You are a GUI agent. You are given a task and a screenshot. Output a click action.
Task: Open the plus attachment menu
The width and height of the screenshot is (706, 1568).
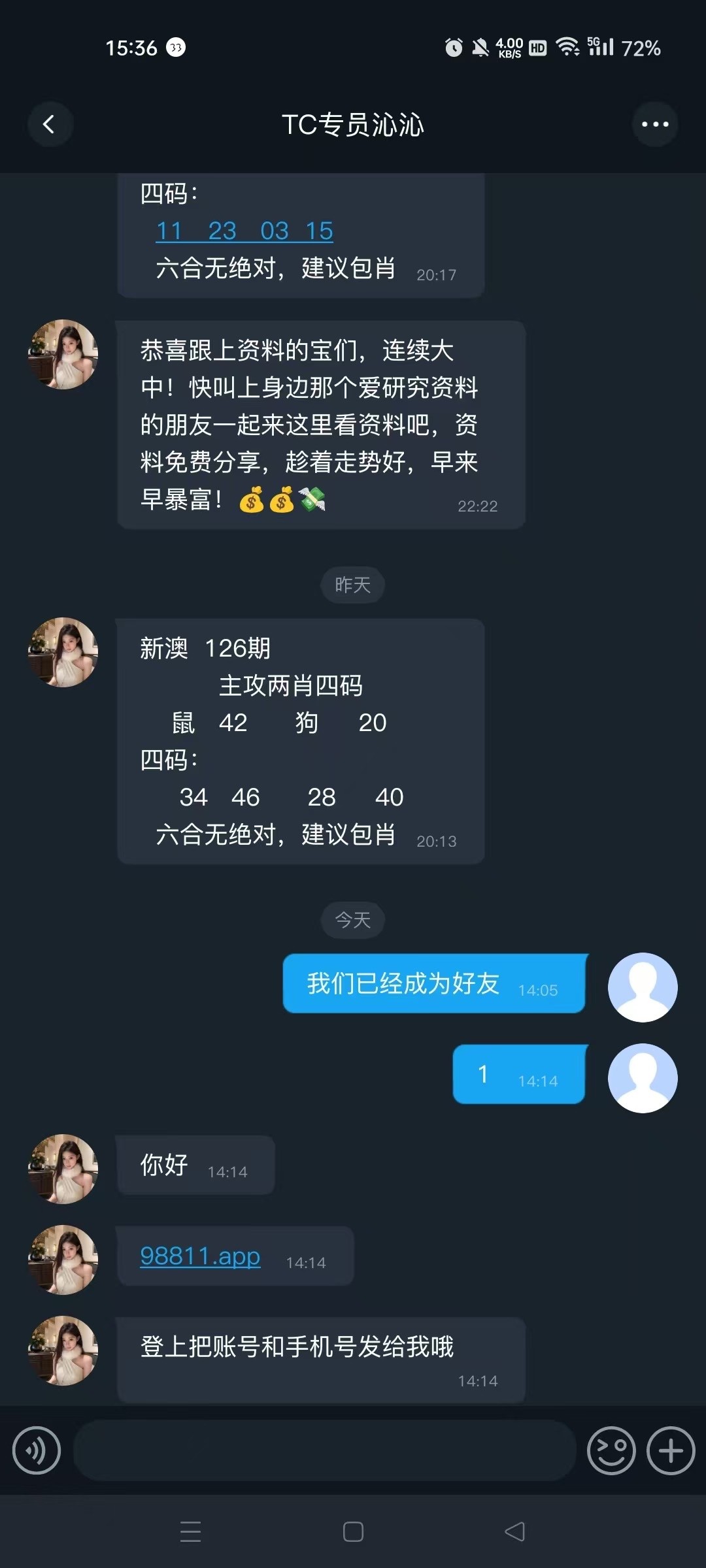pos(671,1451)
